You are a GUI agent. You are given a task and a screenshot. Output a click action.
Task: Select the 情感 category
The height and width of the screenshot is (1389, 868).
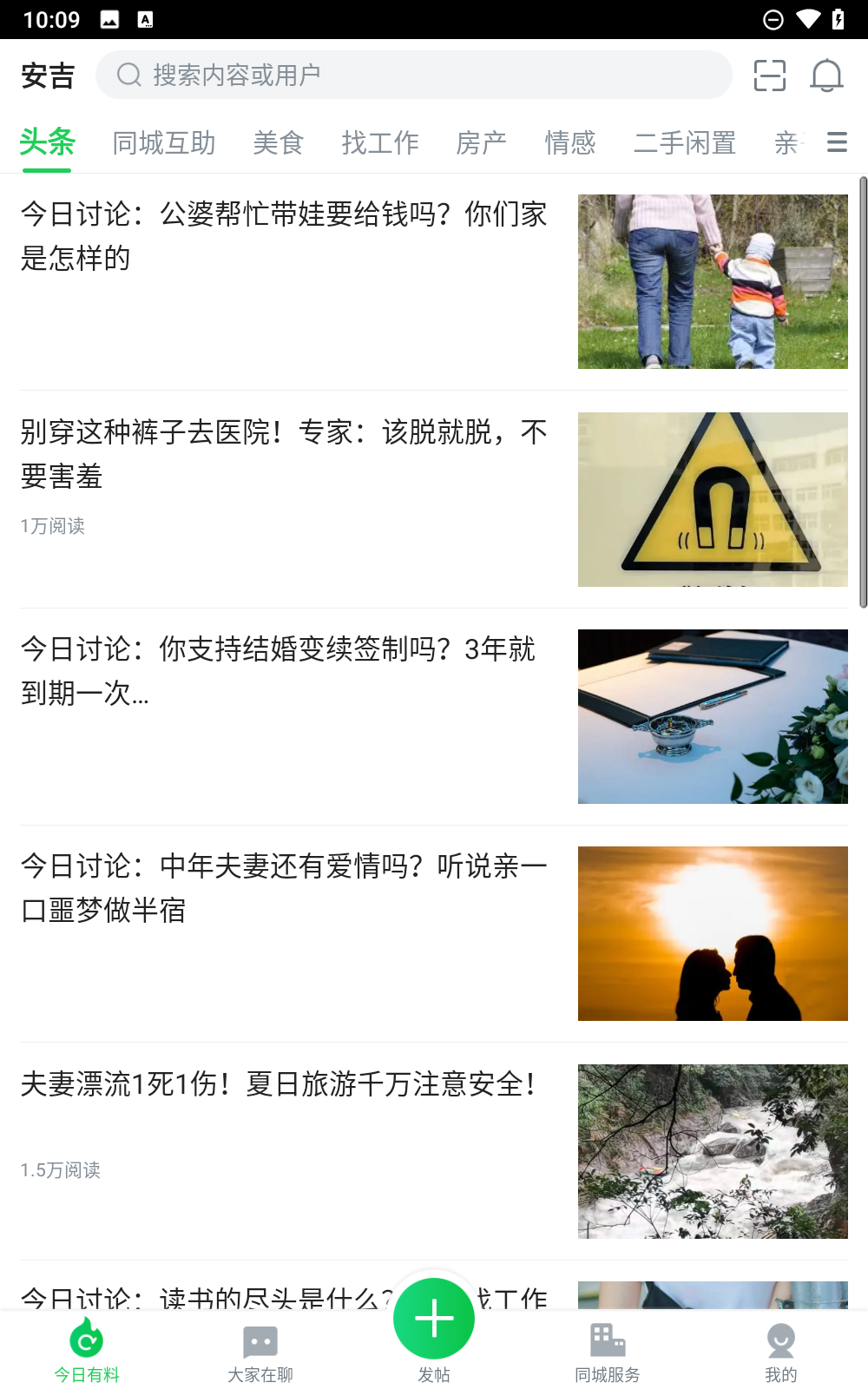pos(569,142)
